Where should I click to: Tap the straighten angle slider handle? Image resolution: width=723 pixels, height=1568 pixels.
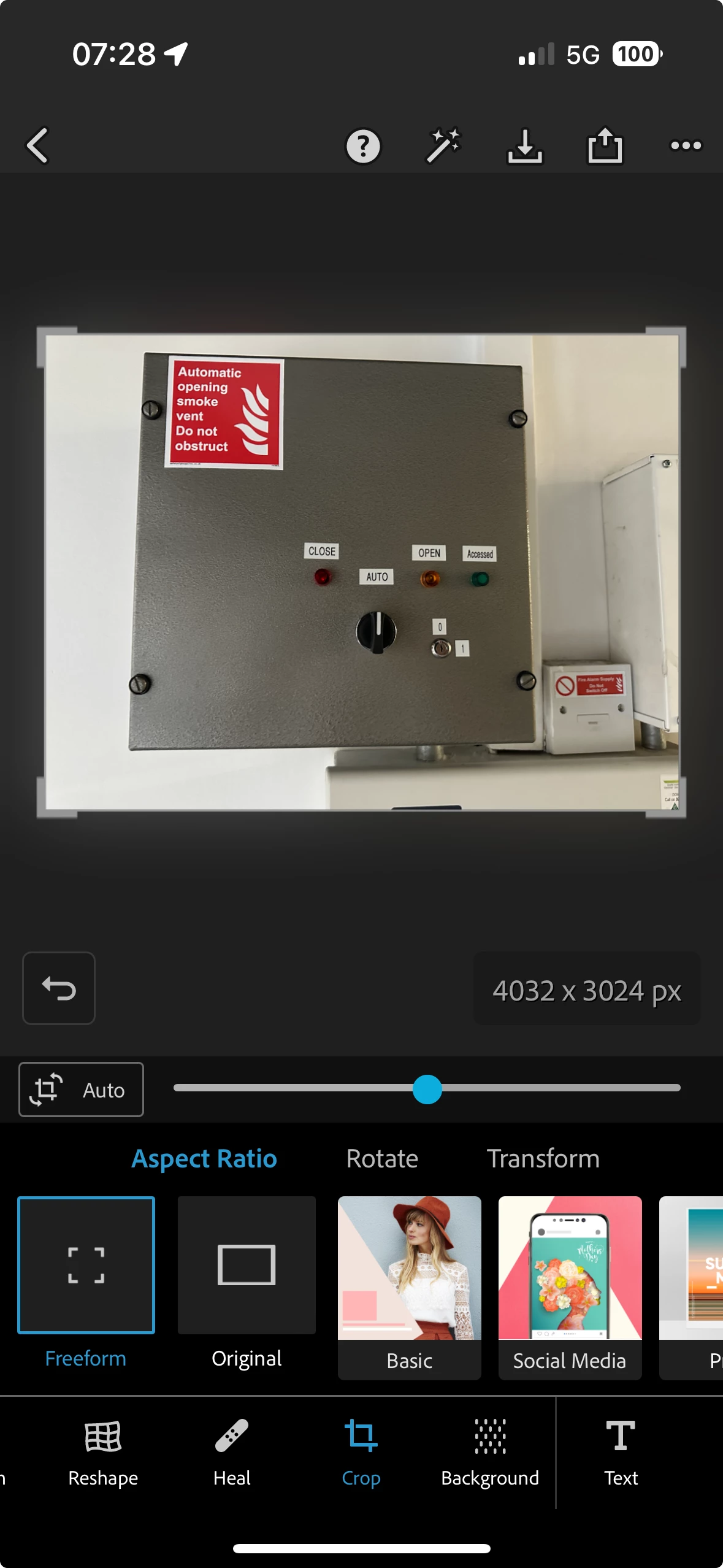coord(427,1089)
